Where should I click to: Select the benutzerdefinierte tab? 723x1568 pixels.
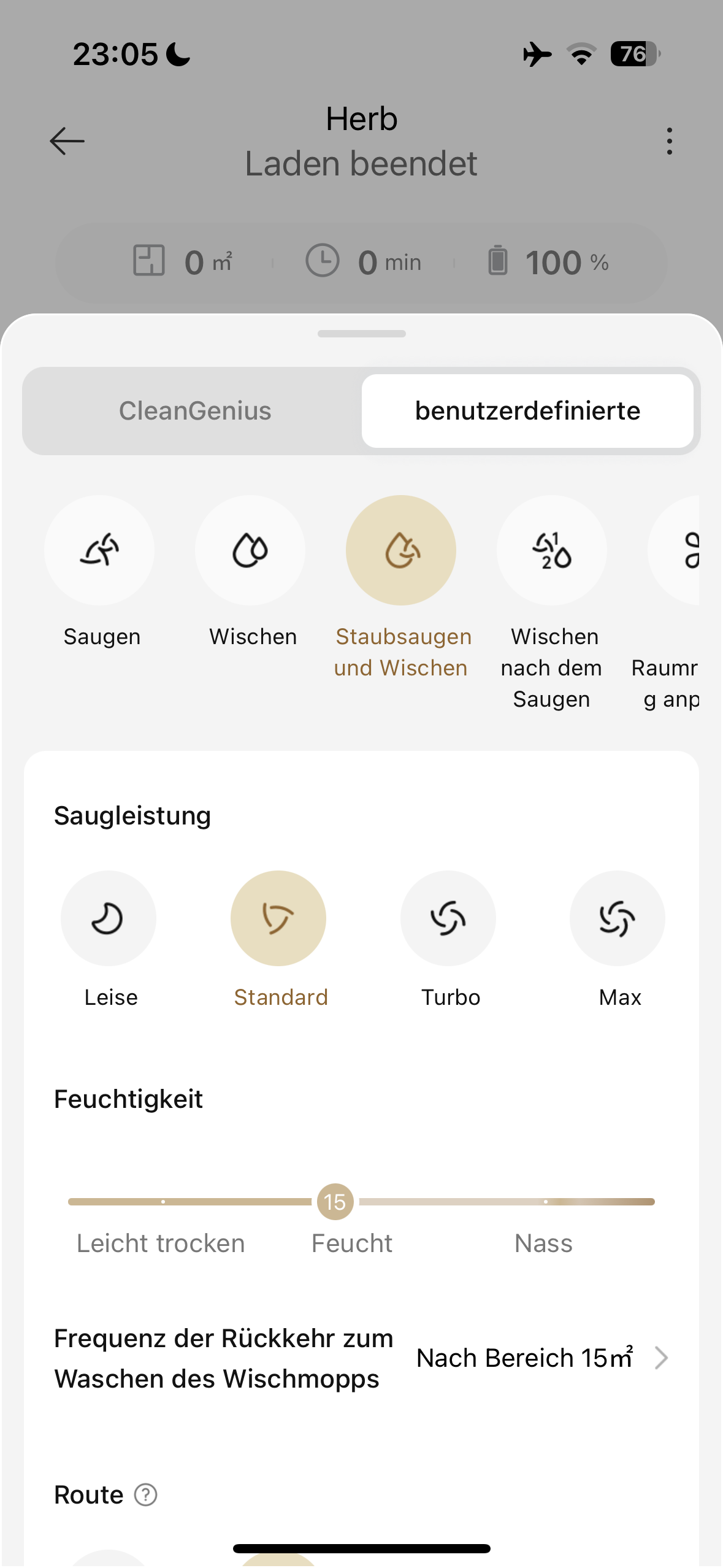pos(527,411)
